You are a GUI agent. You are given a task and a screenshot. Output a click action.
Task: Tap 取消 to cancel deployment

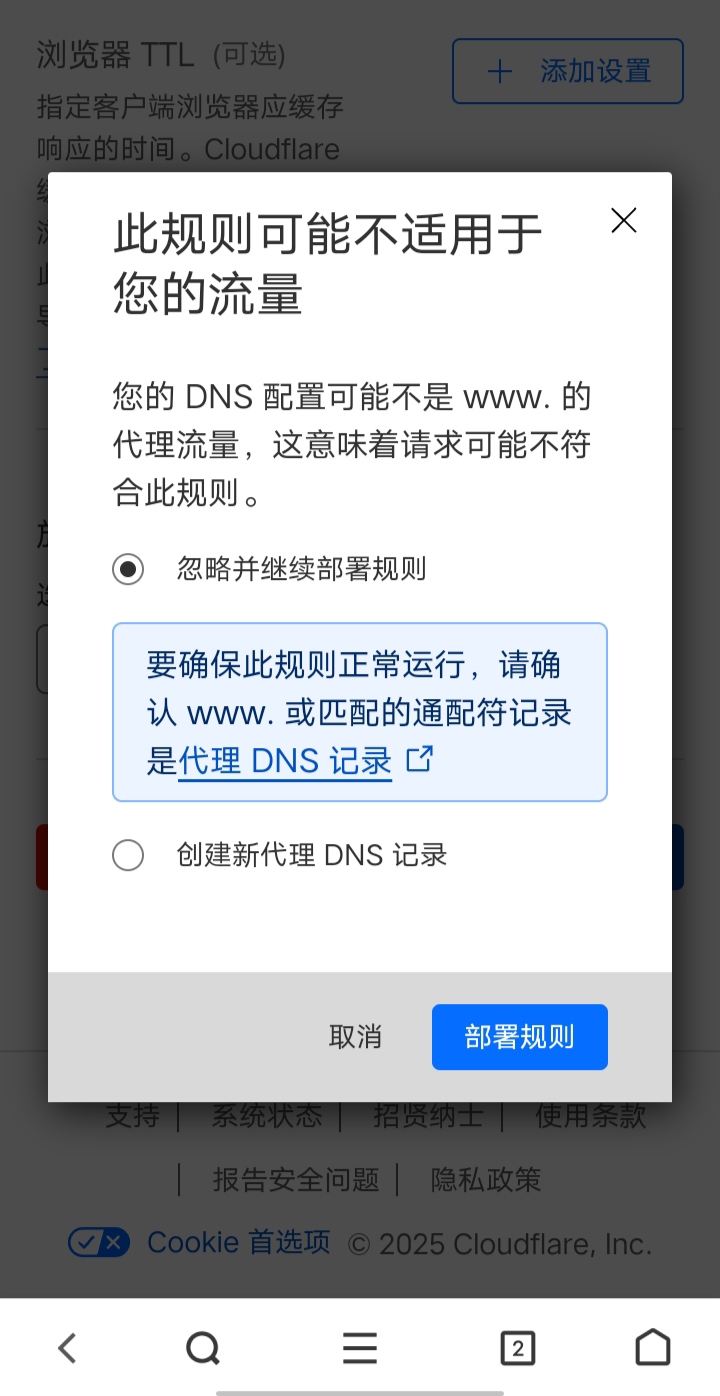coord(355,1037)
